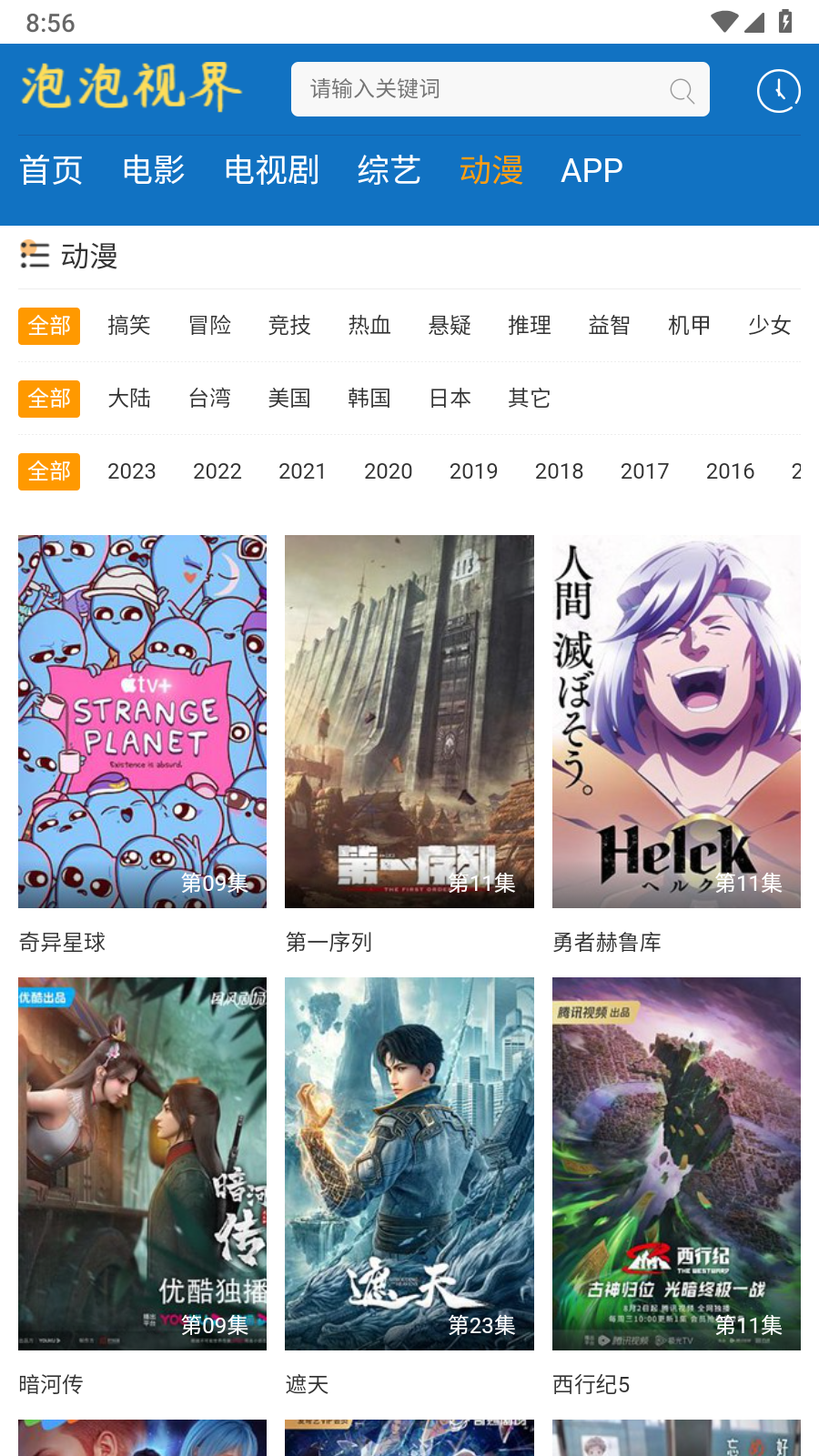
Task: Switch to the 电影 tab
Action: coord(154,170)
